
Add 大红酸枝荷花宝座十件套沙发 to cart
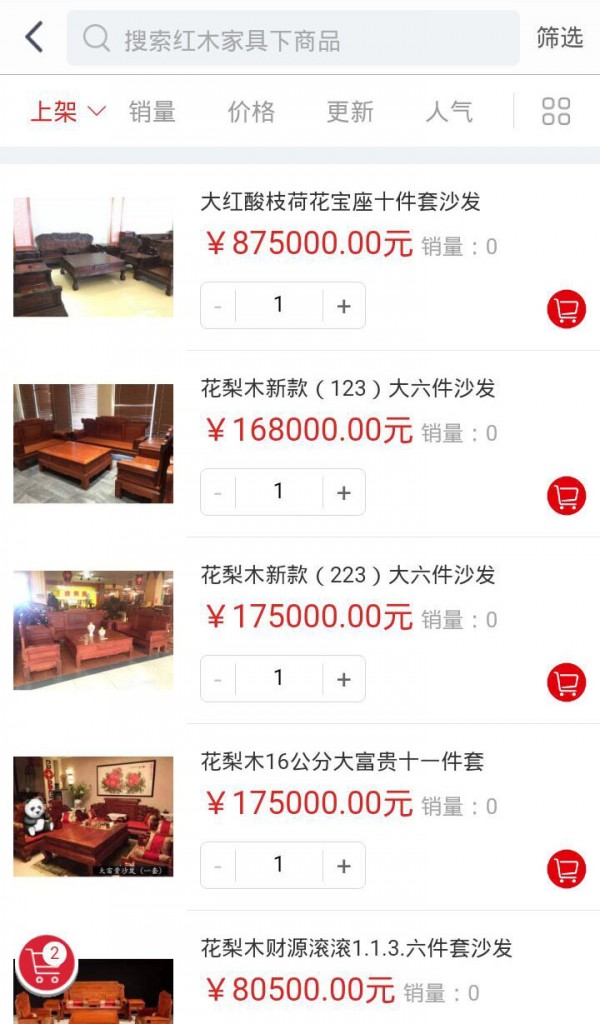point(566,309)
